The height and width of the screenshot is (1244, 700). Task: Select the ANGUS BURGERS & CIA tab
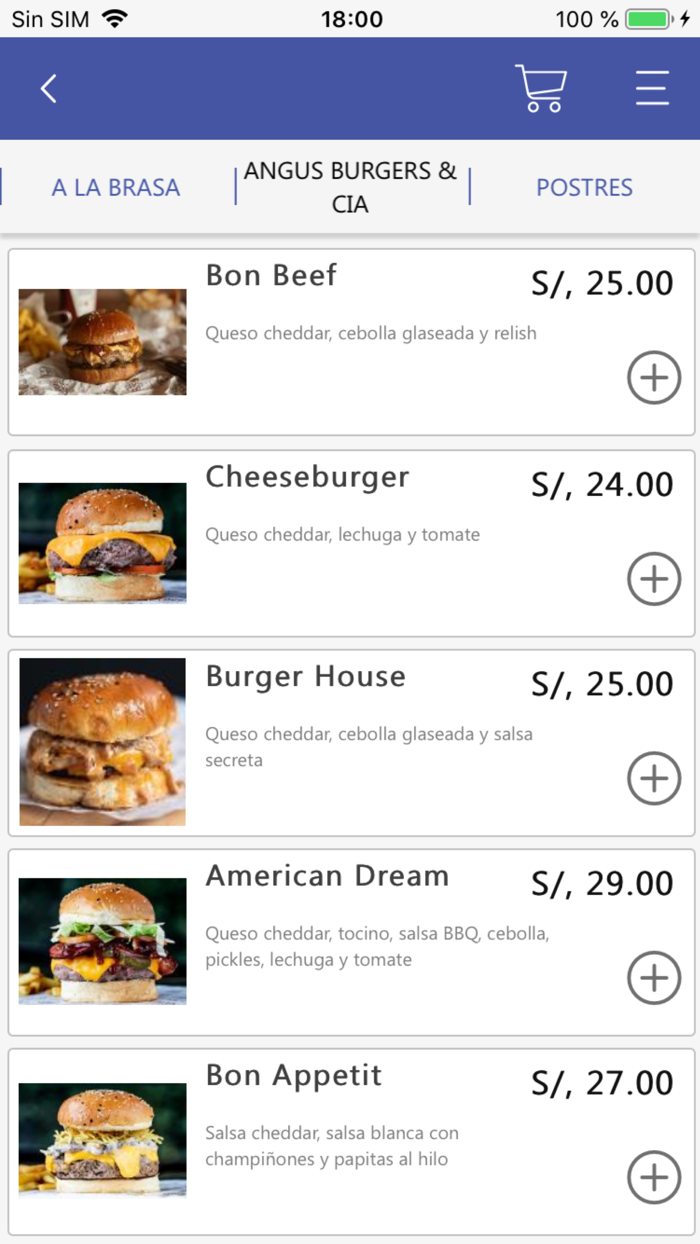(x=351, y=187)
